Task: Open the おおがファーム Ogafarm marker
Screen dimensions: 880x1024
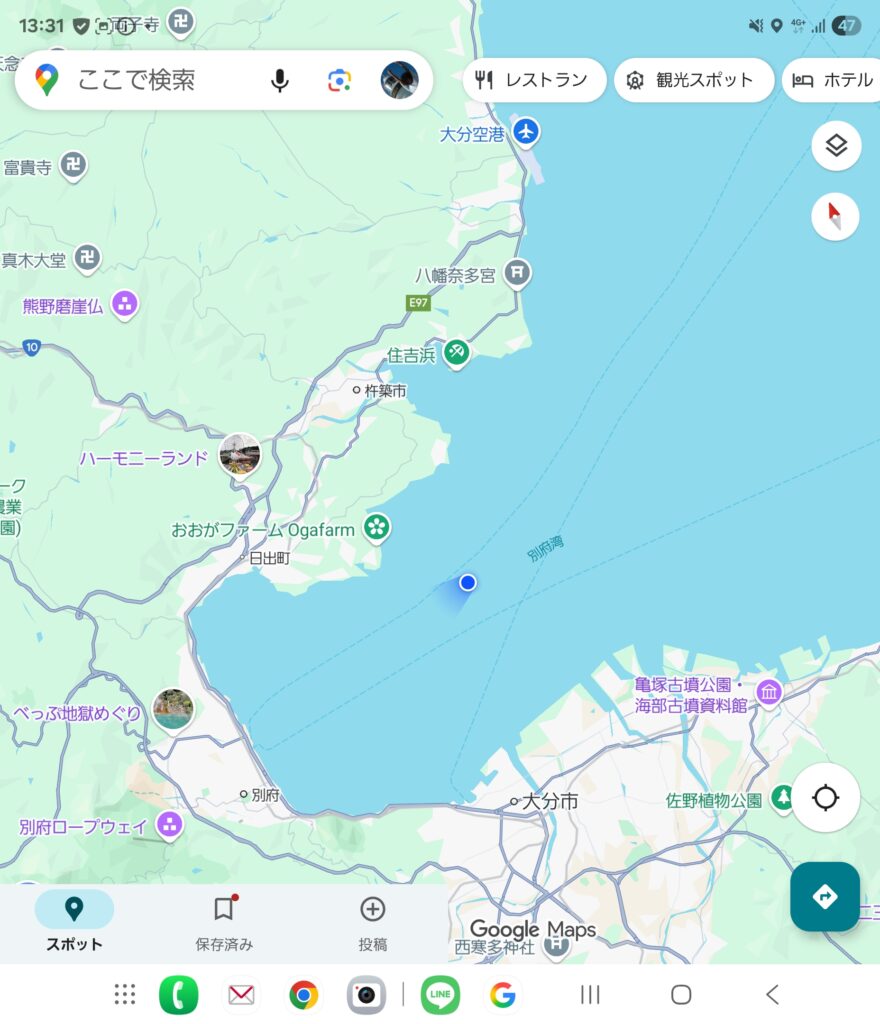Action: click(377, 526)
